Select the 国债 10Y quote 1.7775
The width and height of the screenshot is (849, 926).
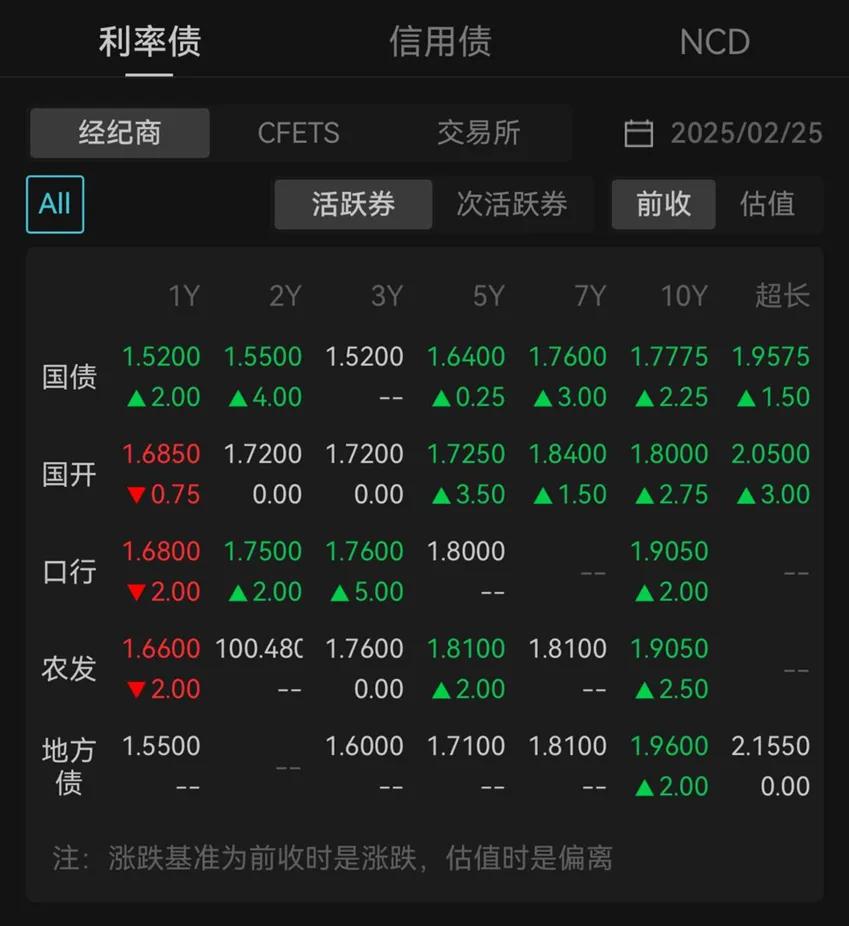[x=671, y=356]
